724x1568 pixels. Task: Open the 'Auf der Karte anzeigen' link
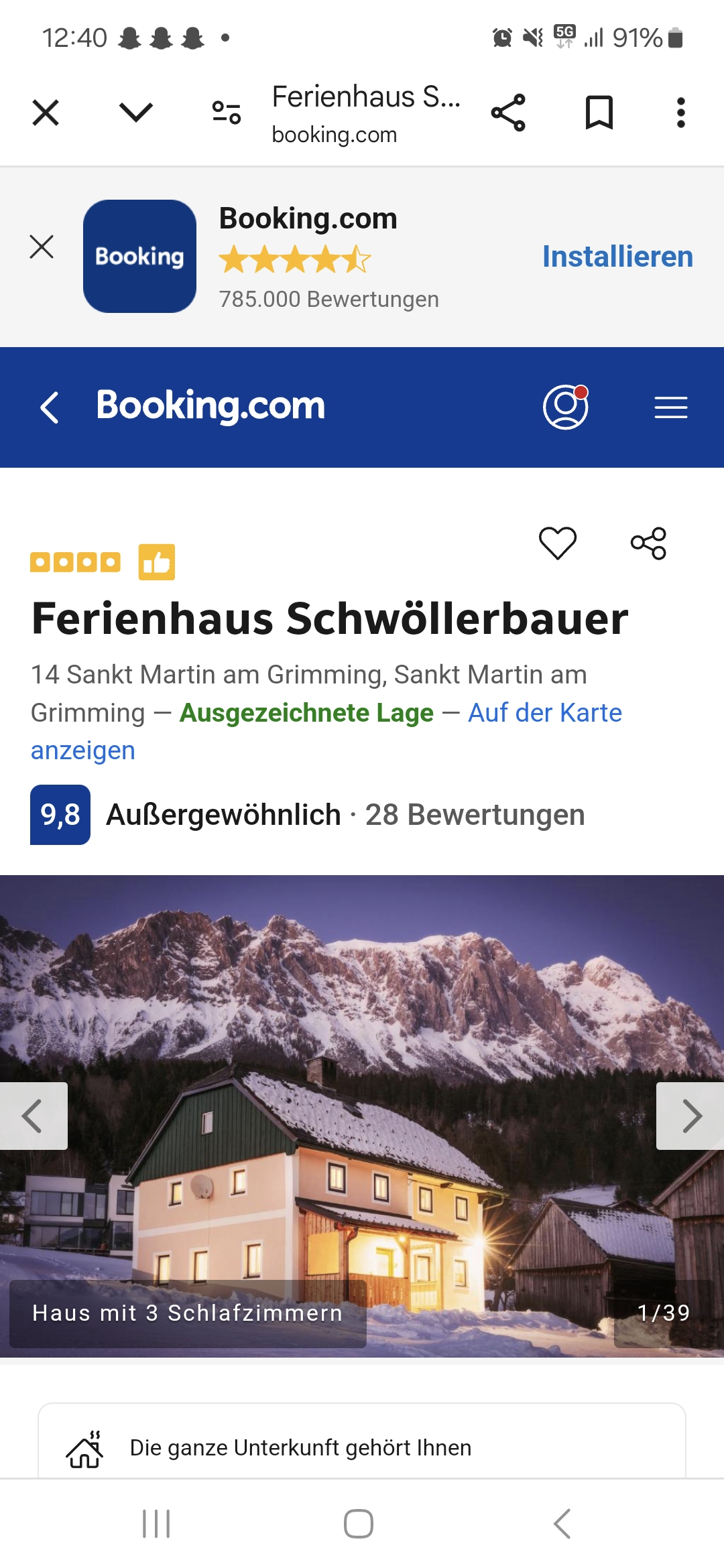326,732
